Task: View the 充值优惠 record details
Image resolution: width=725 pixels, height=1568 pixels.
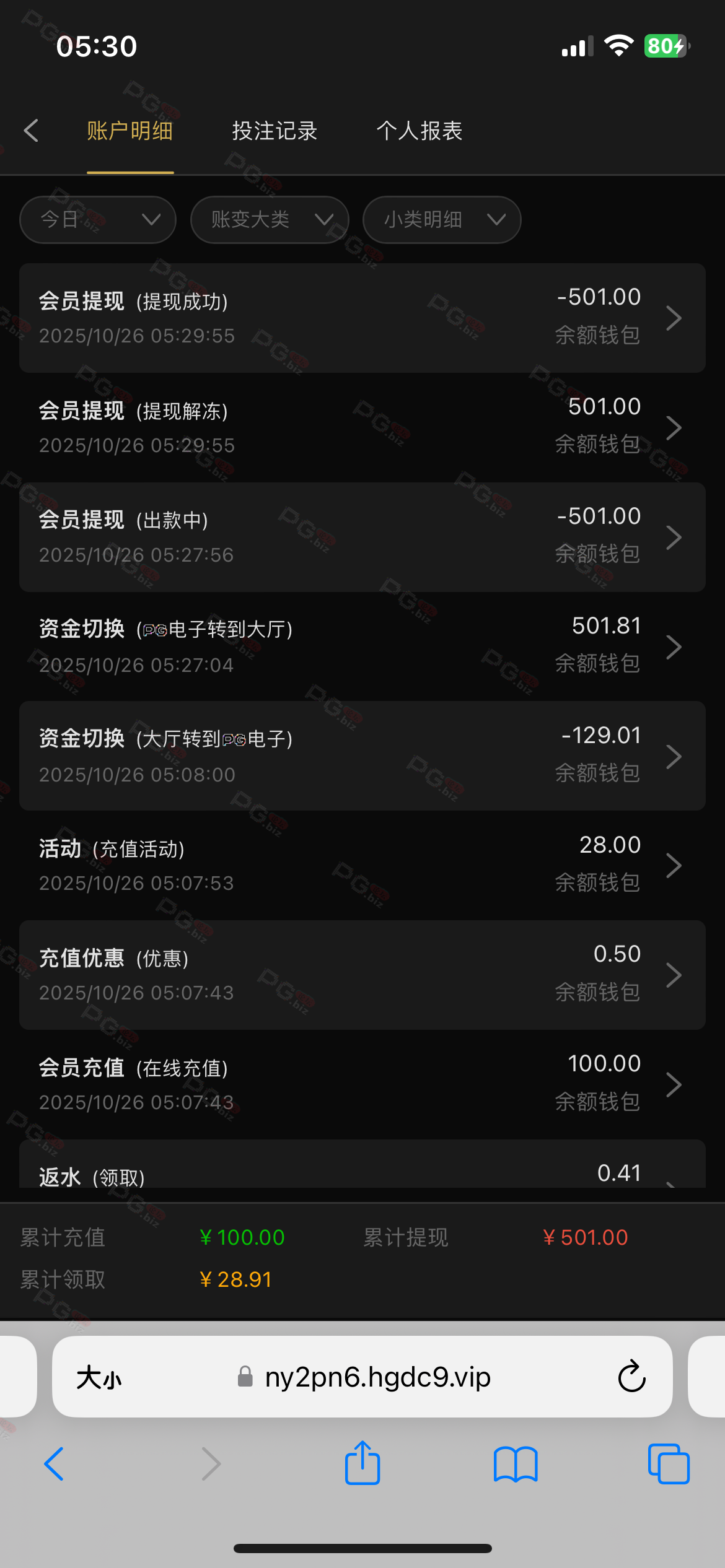Action: click(362, 975)
